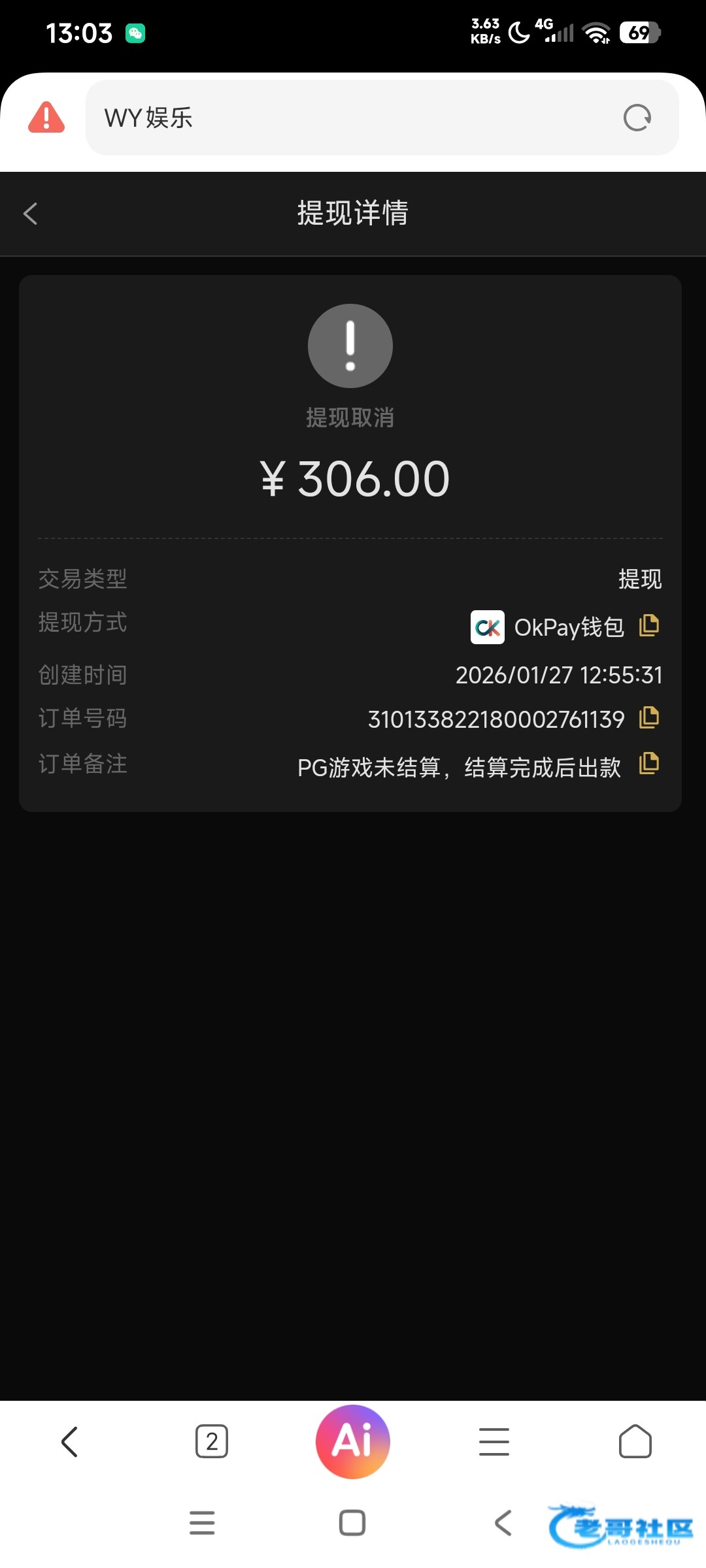The width and height of the screenshot is (706, 1568).
Task: Open the browser tab switcher showing 2
Action: coord(212,1441)
